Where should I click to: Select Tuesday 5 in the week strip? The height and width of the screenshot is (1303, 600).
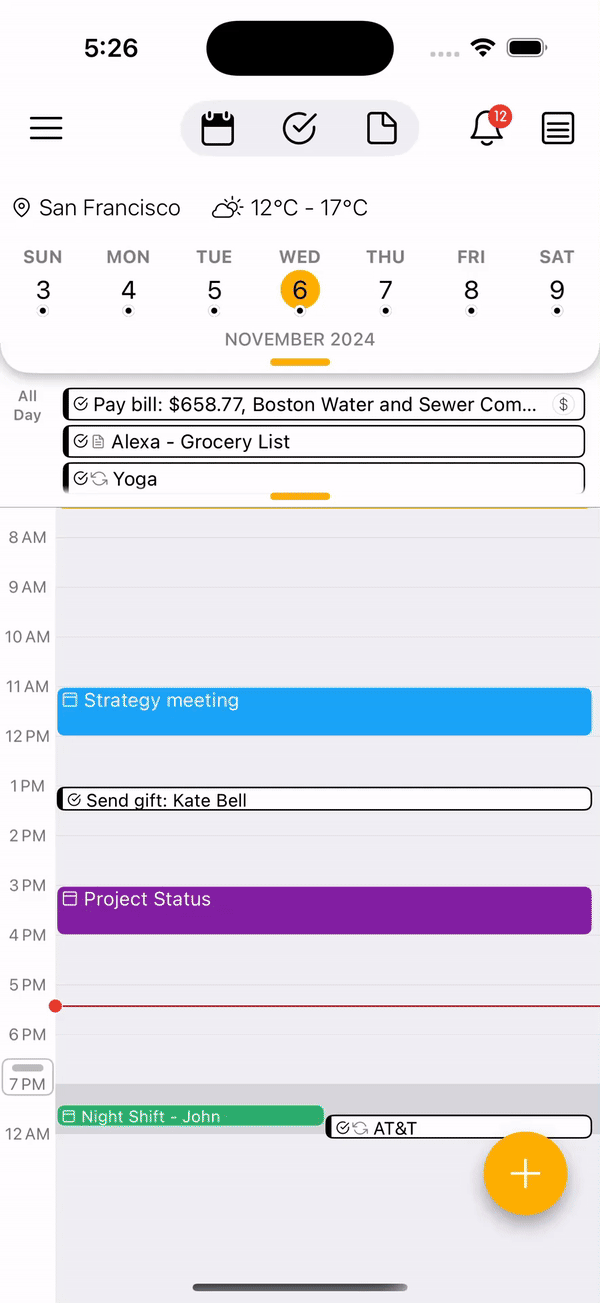click(214, 290)
